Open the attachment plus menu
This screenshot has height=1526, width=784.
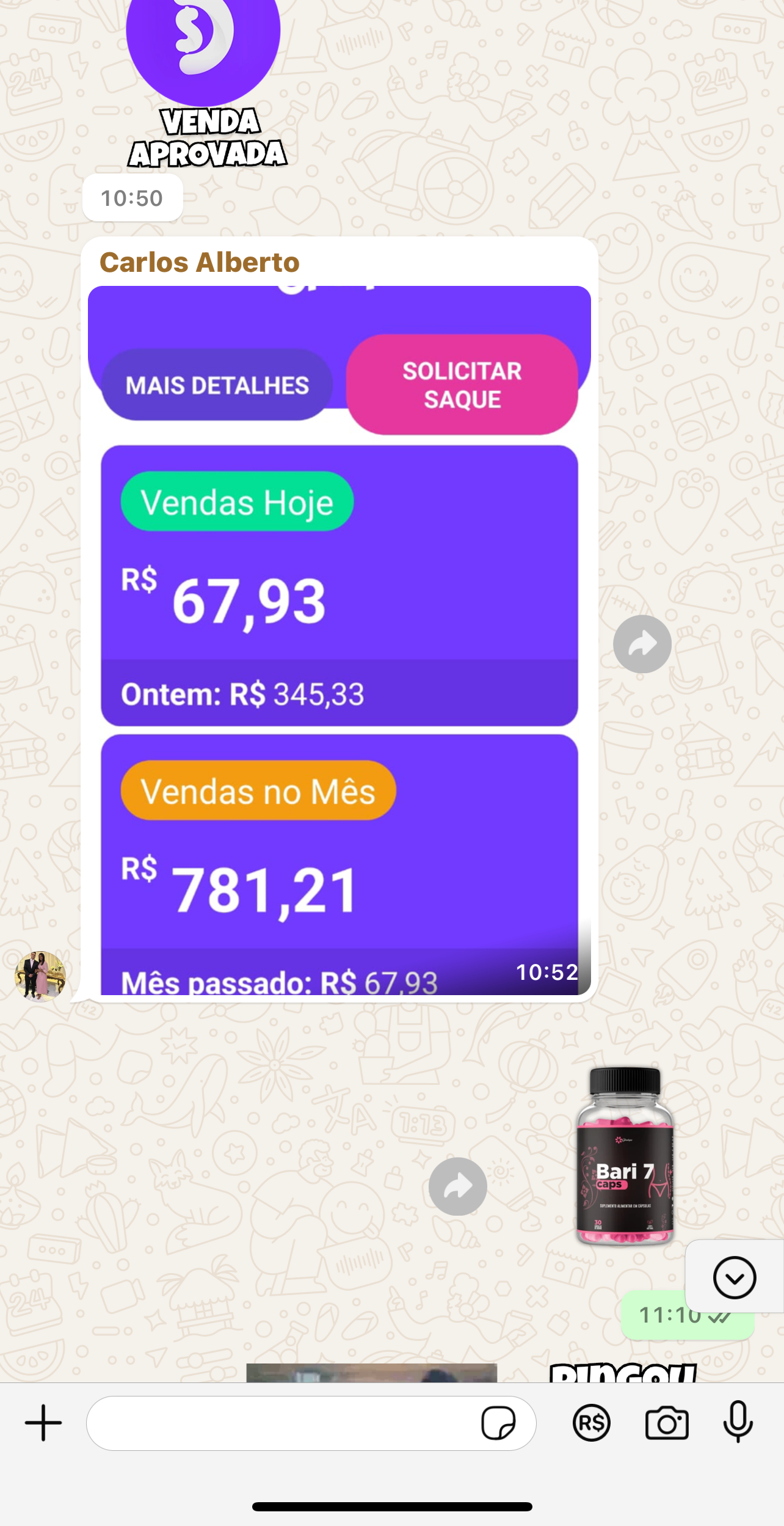coord(43,1423)
